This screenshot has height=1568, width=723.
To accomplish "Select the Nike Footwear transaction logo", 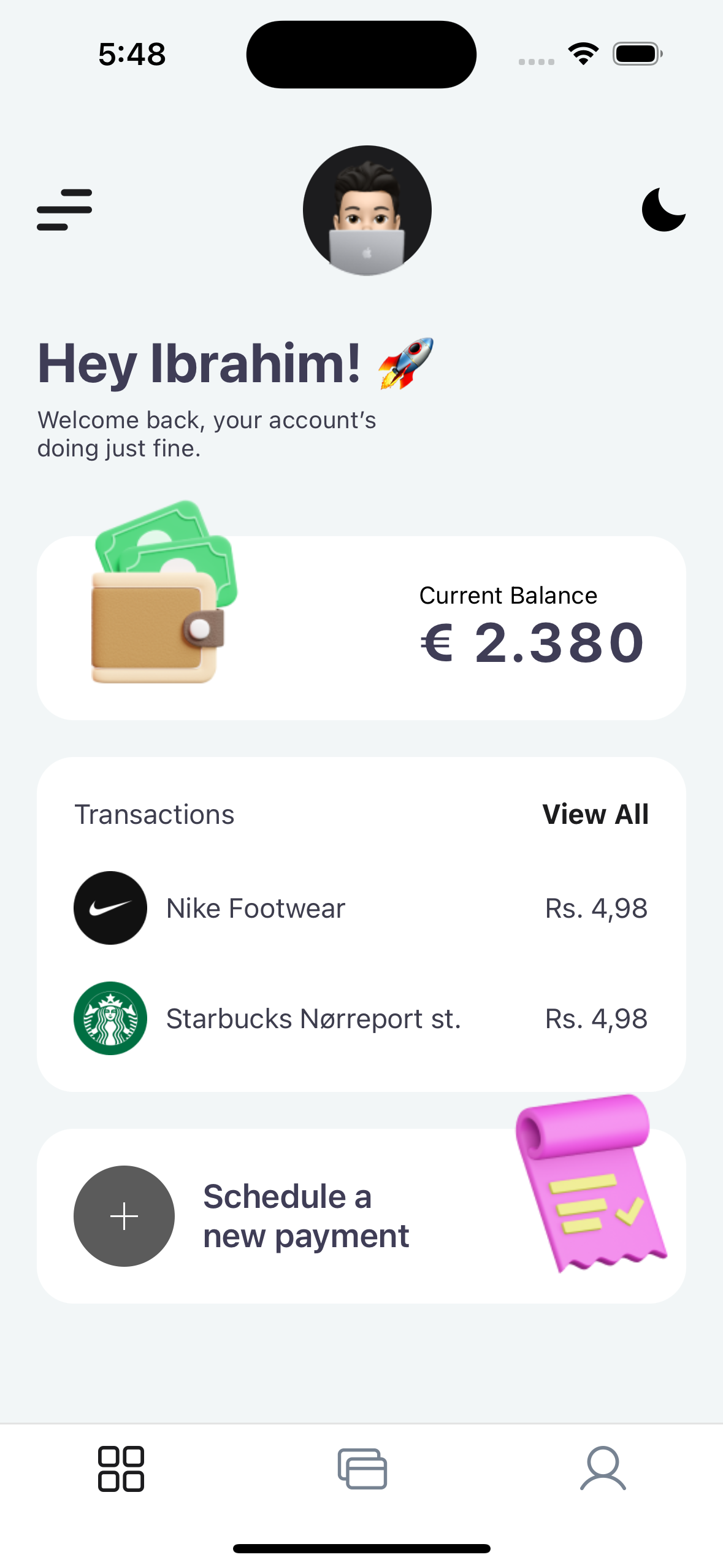I will [110, 907].
